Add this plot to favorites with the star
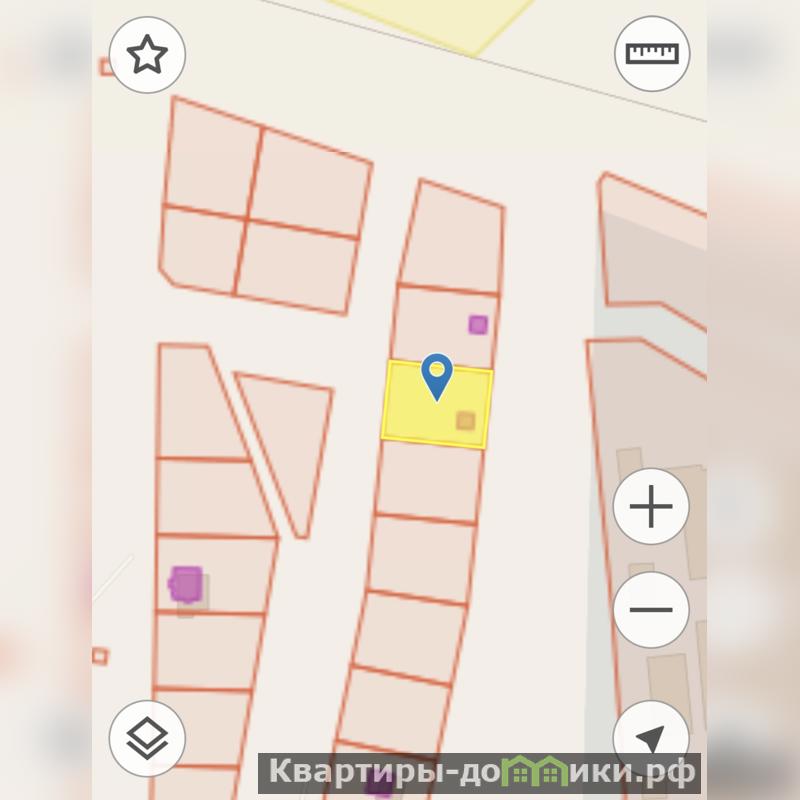Viewport: 800px width, 800px height. coord(147,55)
